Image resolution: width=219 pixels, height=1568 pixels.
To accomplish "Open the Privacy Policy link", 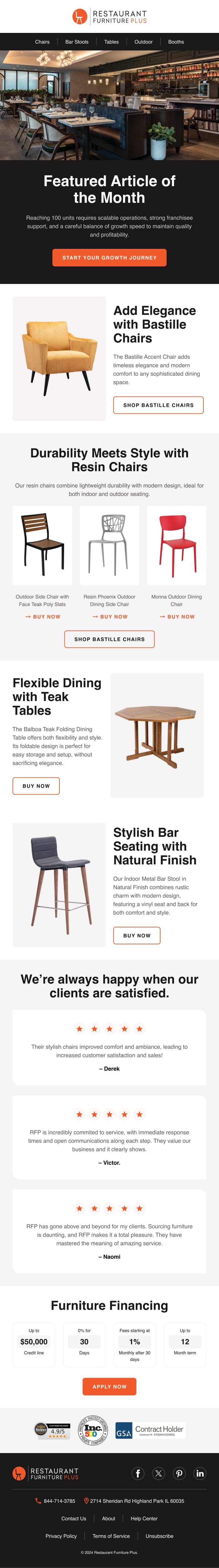I will coord(61,1536).
